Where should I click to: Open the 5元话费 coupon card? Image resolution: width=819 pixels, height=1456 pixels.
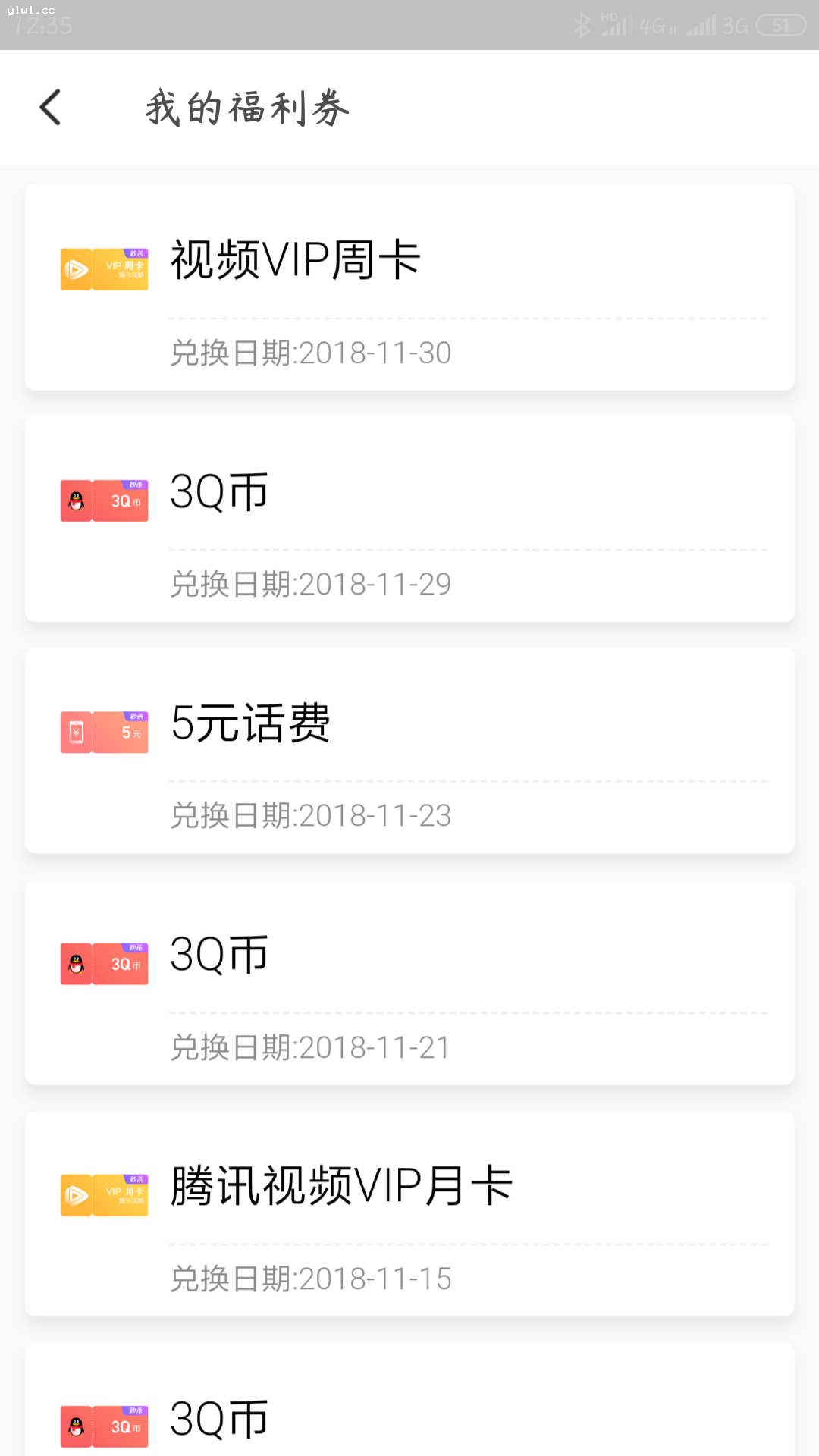[x=409, y=750]
